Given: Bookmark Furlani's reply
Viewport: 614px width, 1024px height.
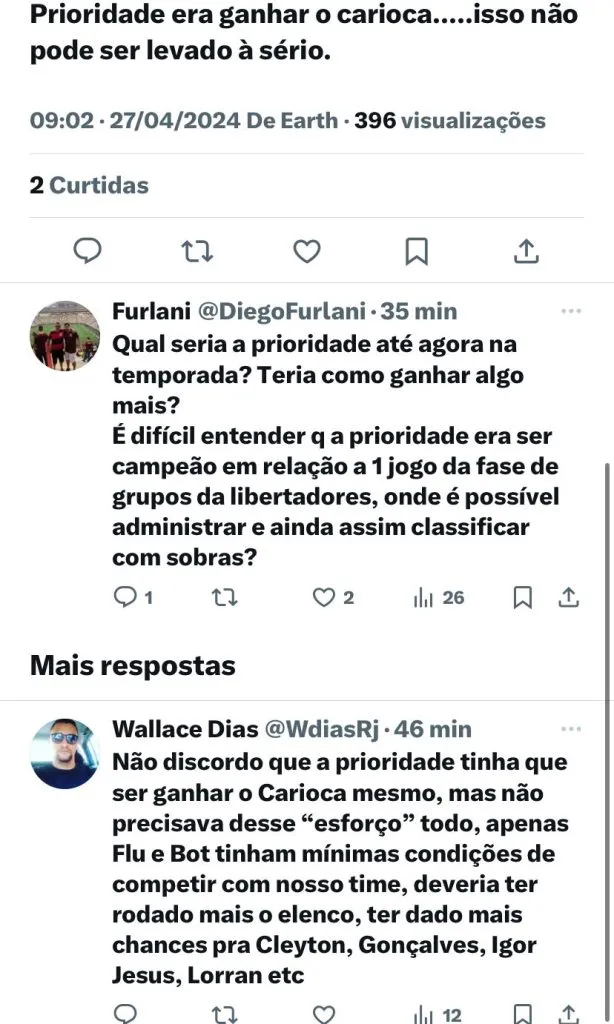Looking at the screenshot, I should (521, 597).
